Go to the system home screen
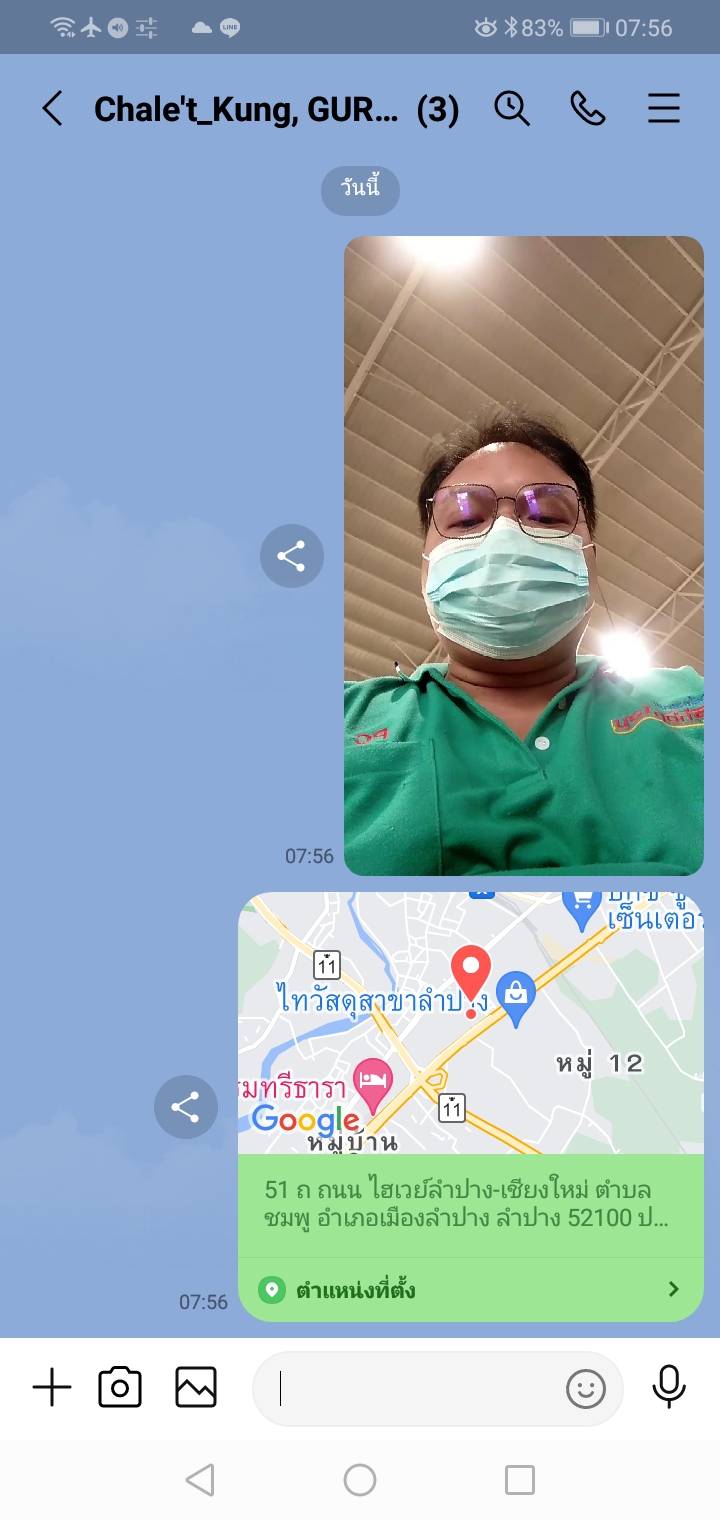The image size is (720, 1520). coord(360,1480)
